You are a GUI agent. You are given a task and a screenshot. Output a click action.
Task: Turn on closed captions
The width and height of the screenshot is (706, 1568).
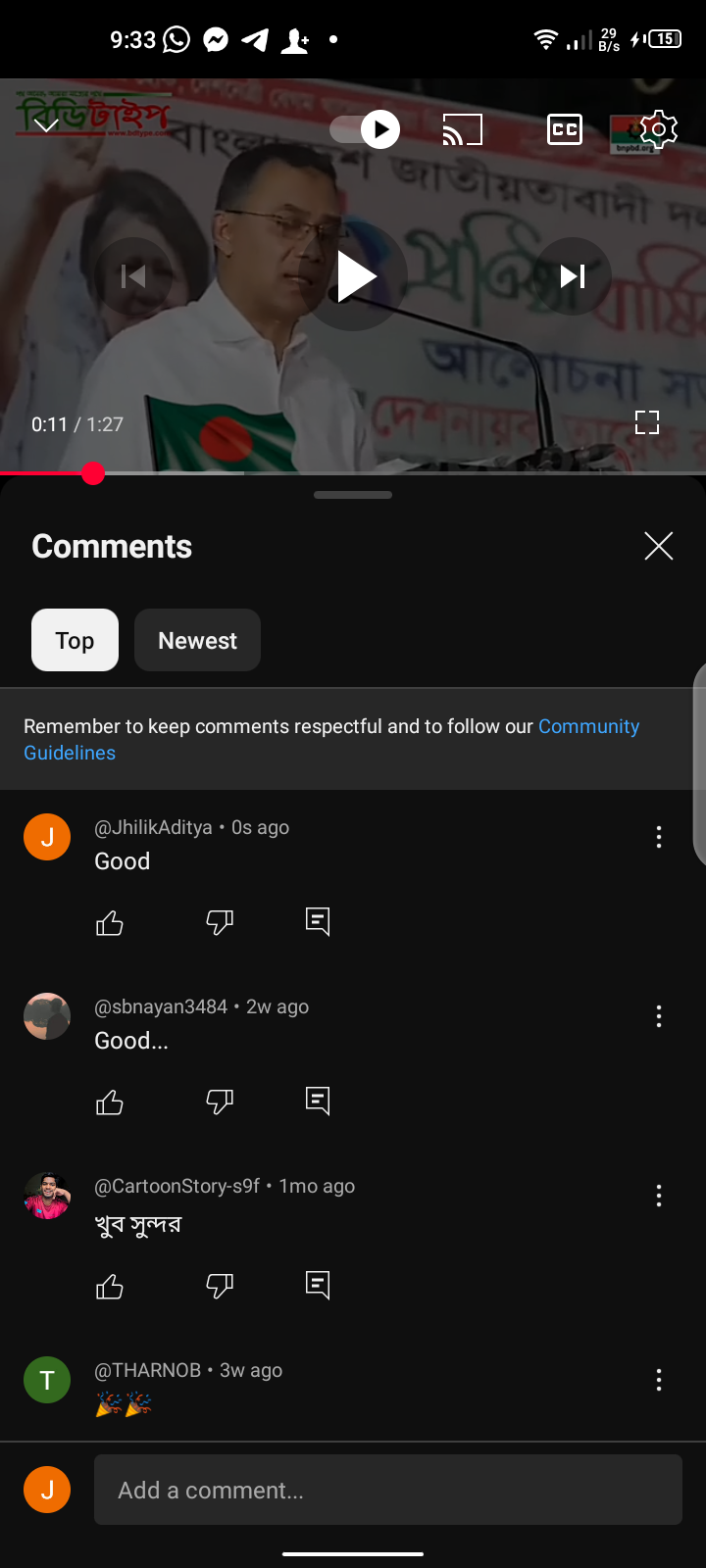[x=565, y=129]
